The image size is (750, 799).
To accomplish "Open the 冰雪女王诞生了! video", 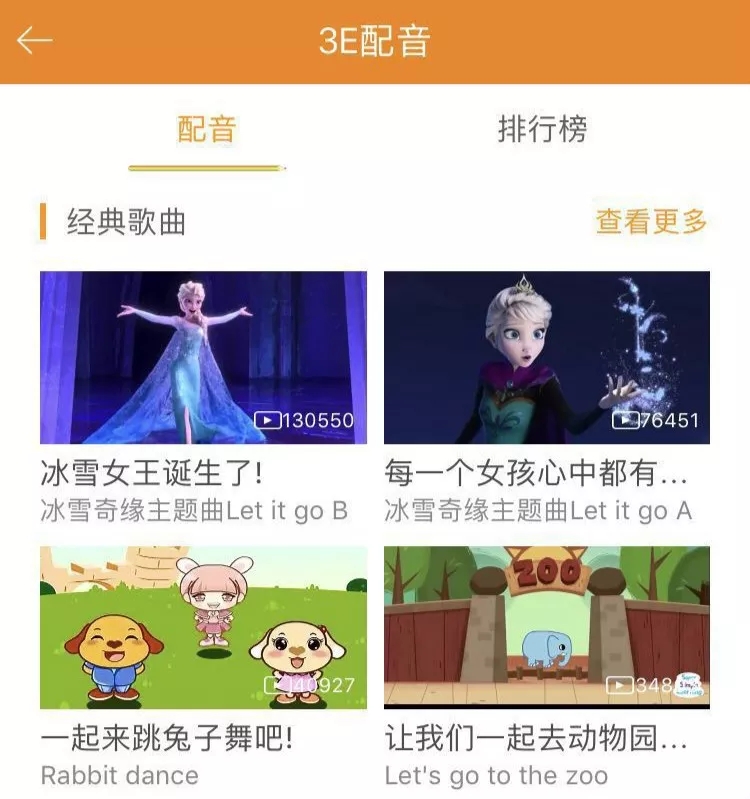I will tap(203, 357).
